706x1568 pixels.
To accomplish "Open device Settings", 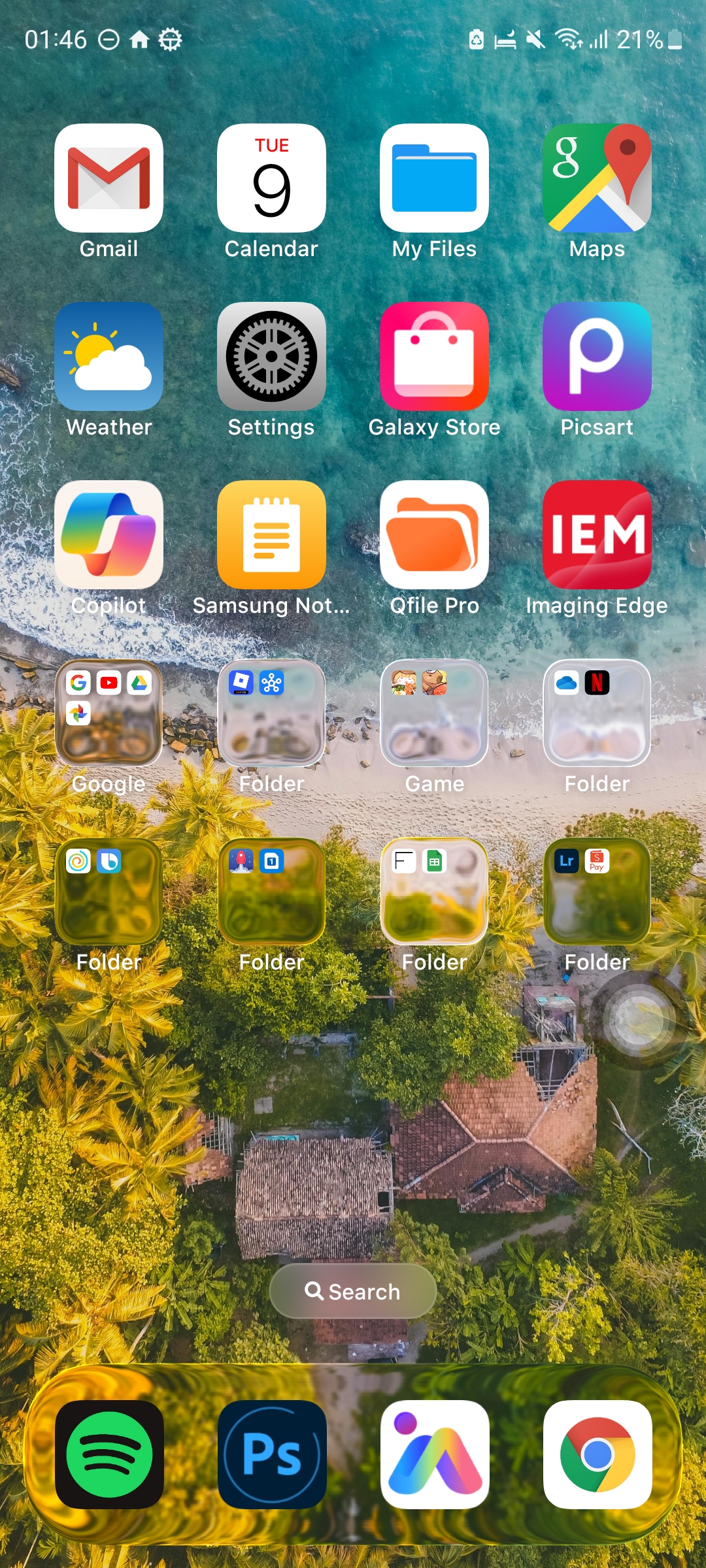I will (271, 357).
